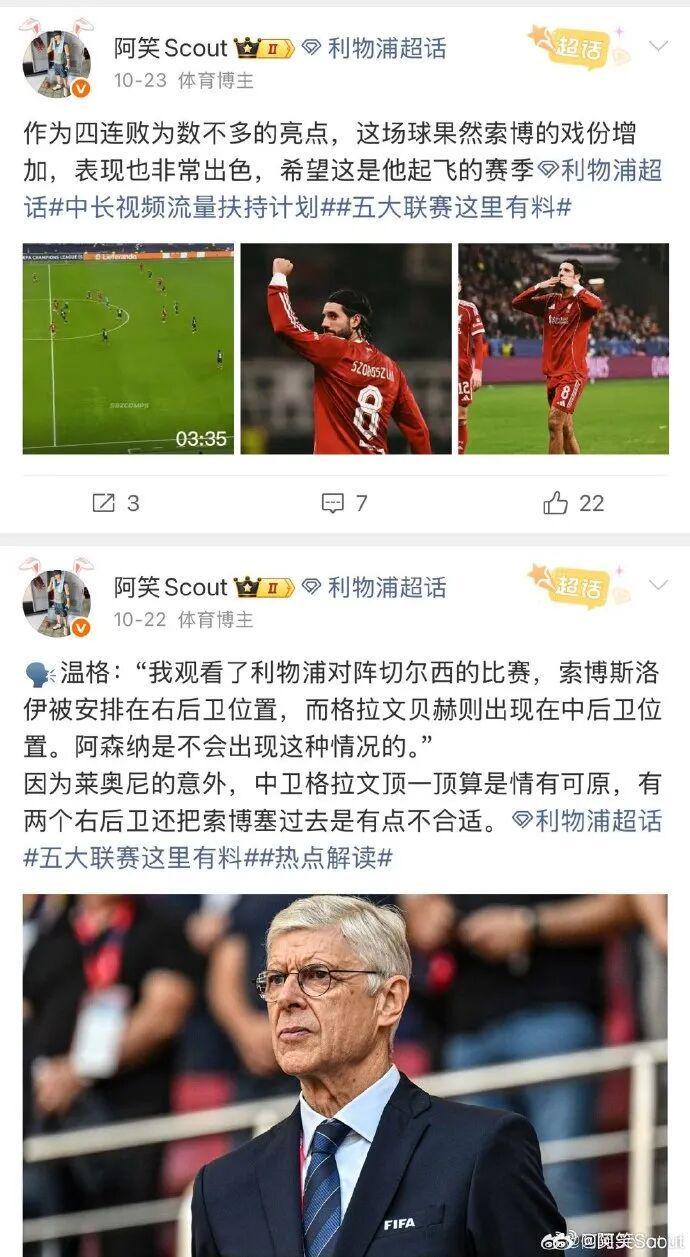The image size is (690, 1257).
Task: Like the 10-23 post with 22 likes
Action: (574, 503)
